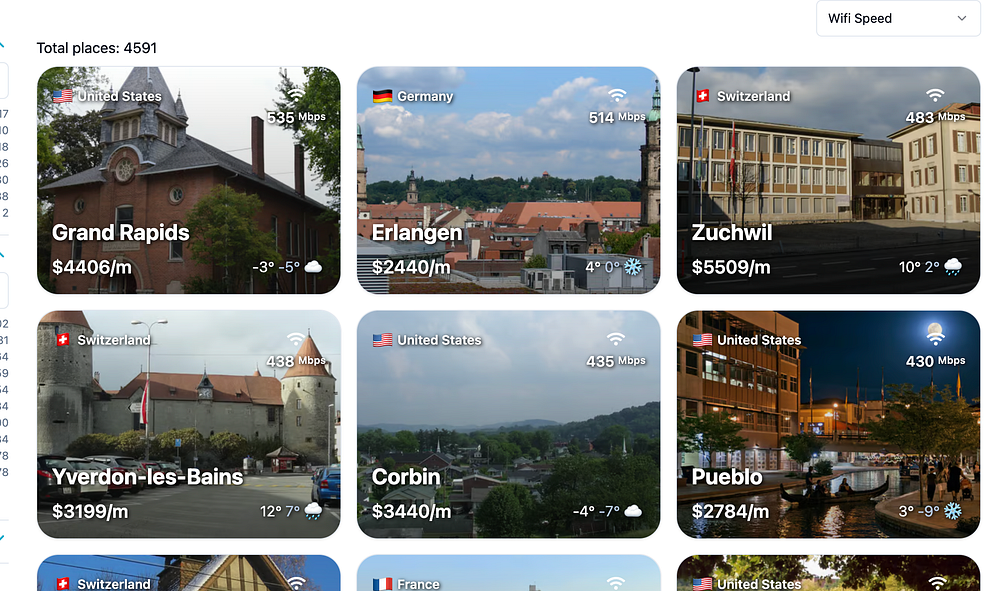The height and width of the screenshot is (591, 1000).
Task: Select the Zuchwil, Switzerland card
Action: click(828, 180)
